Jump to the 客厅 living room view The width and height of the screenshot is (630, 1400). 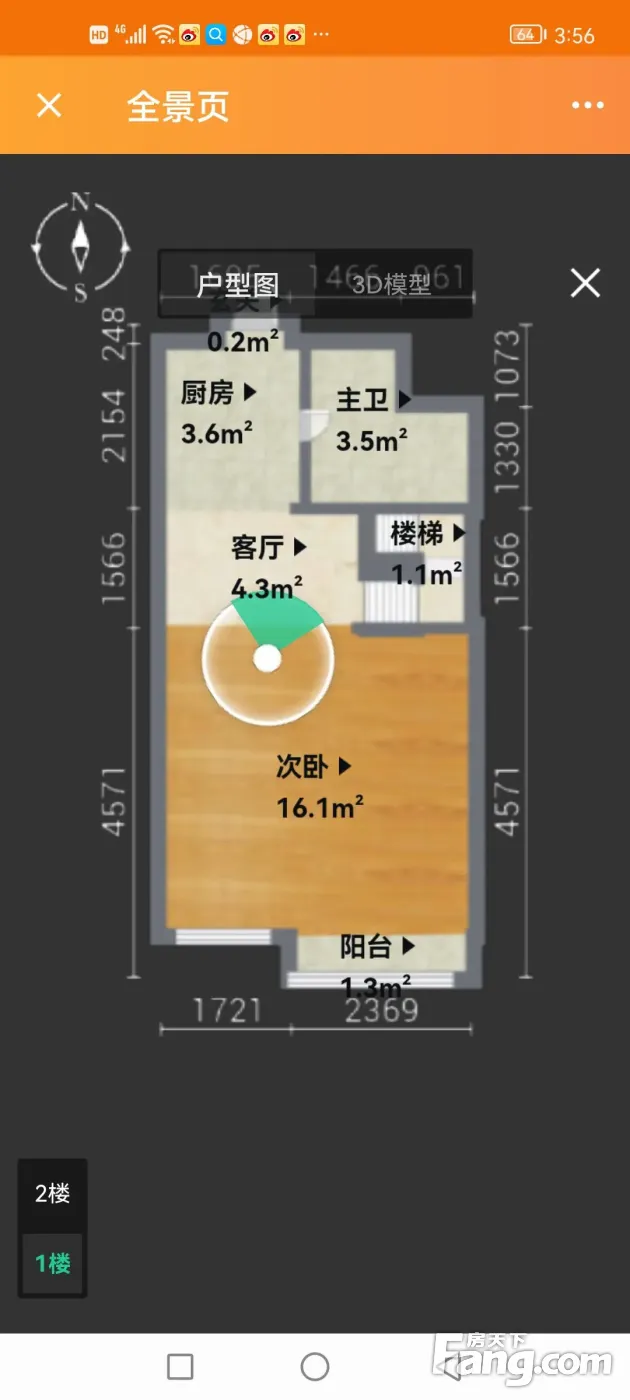point(269,548)
